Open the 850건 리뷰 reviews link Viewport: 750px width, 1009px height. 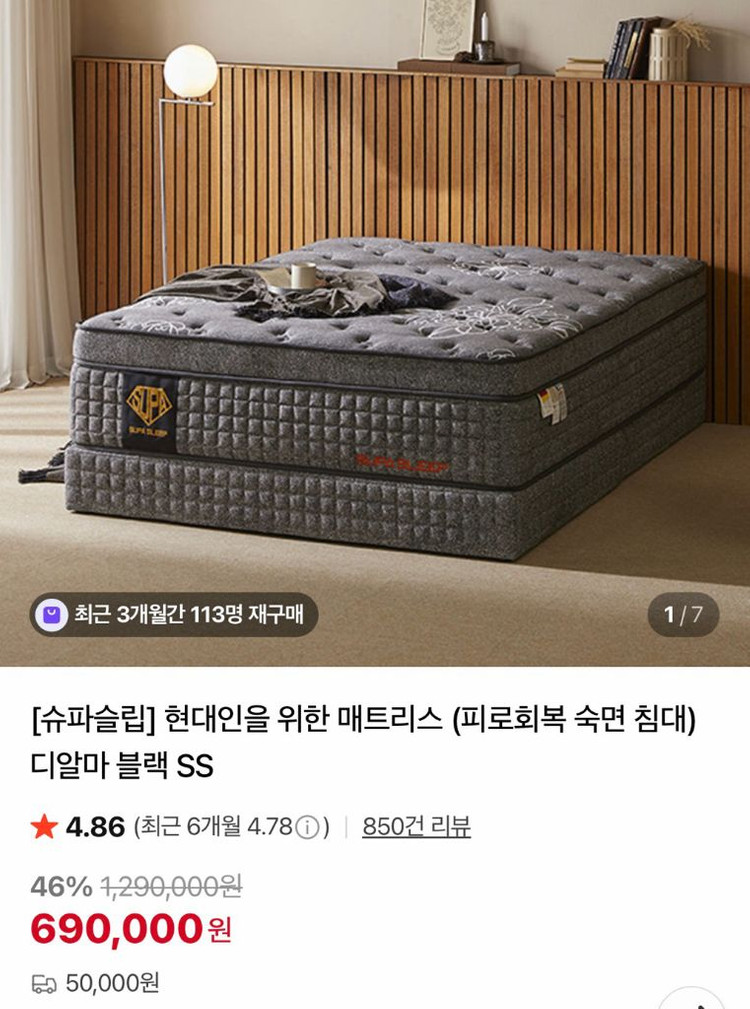pos(416,827)
